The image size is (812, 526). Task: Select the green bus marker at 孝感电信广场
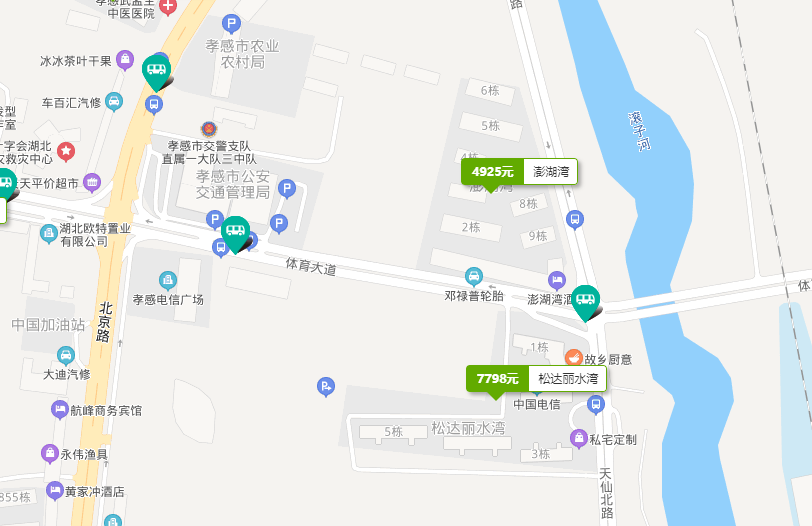236,232
